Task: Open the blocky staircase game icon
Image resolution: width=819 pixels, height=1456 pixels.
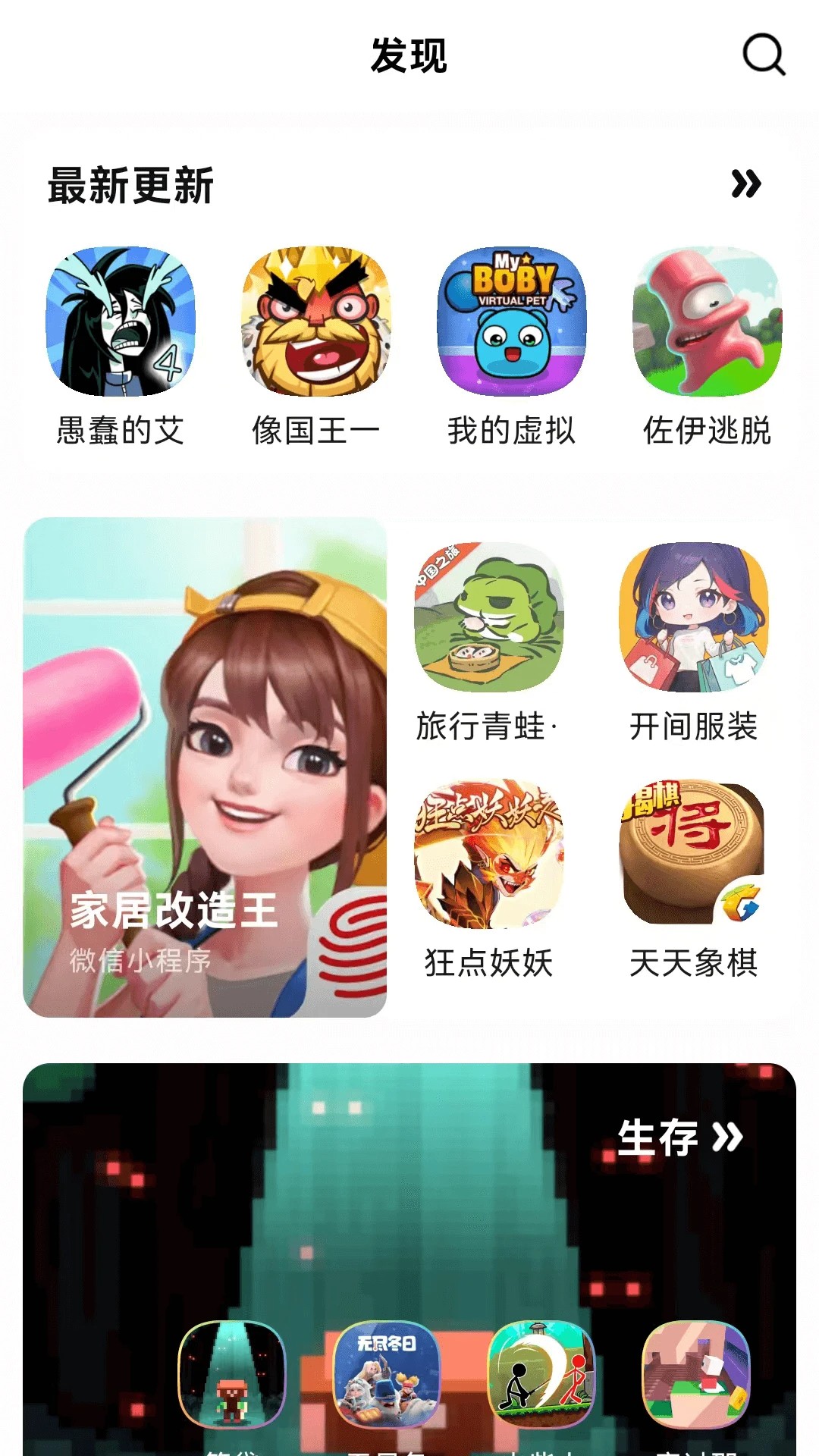Action: coord(696,1374)
